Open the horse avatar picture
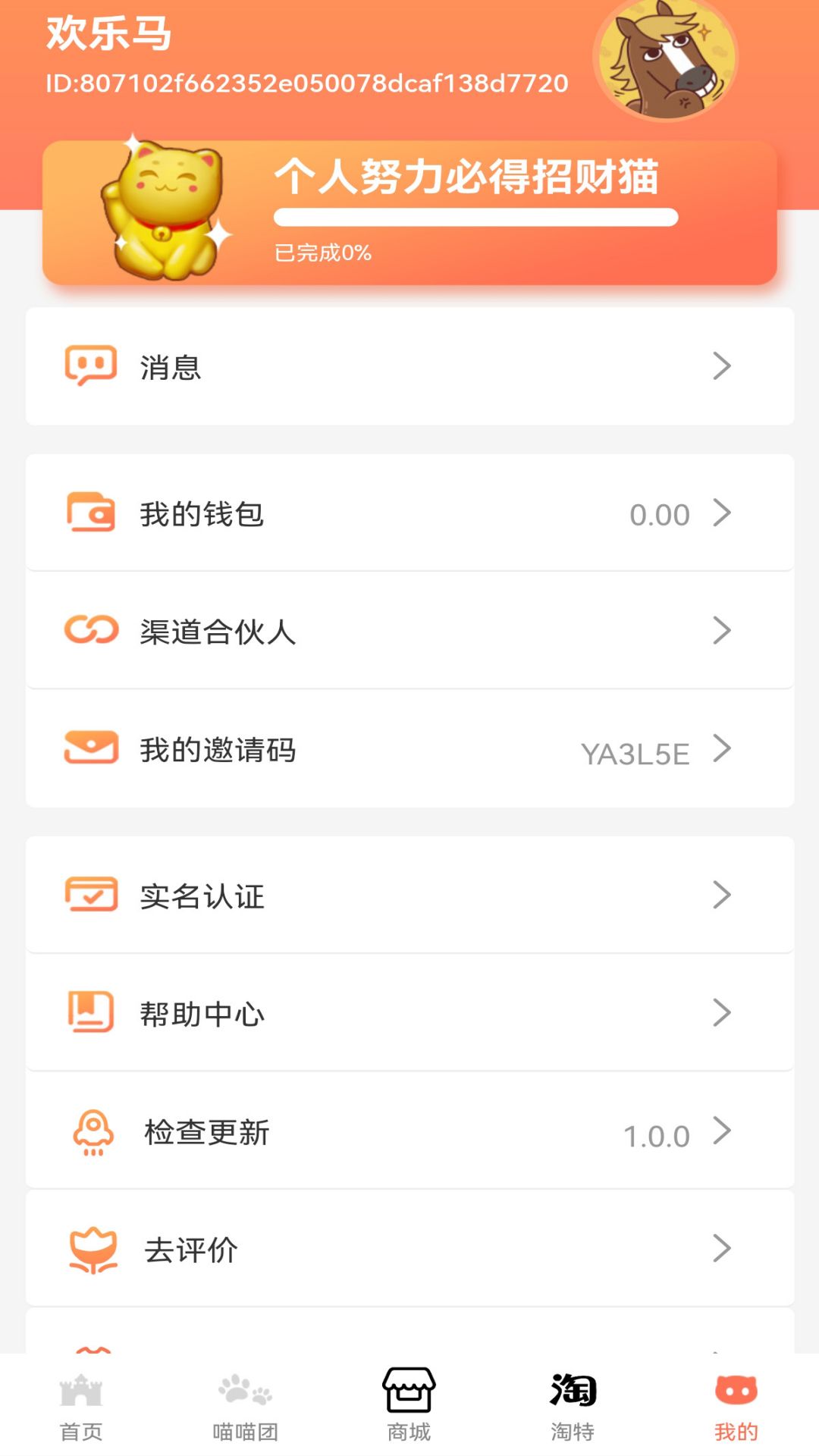 pyautogui.click(x=666, y=59)
